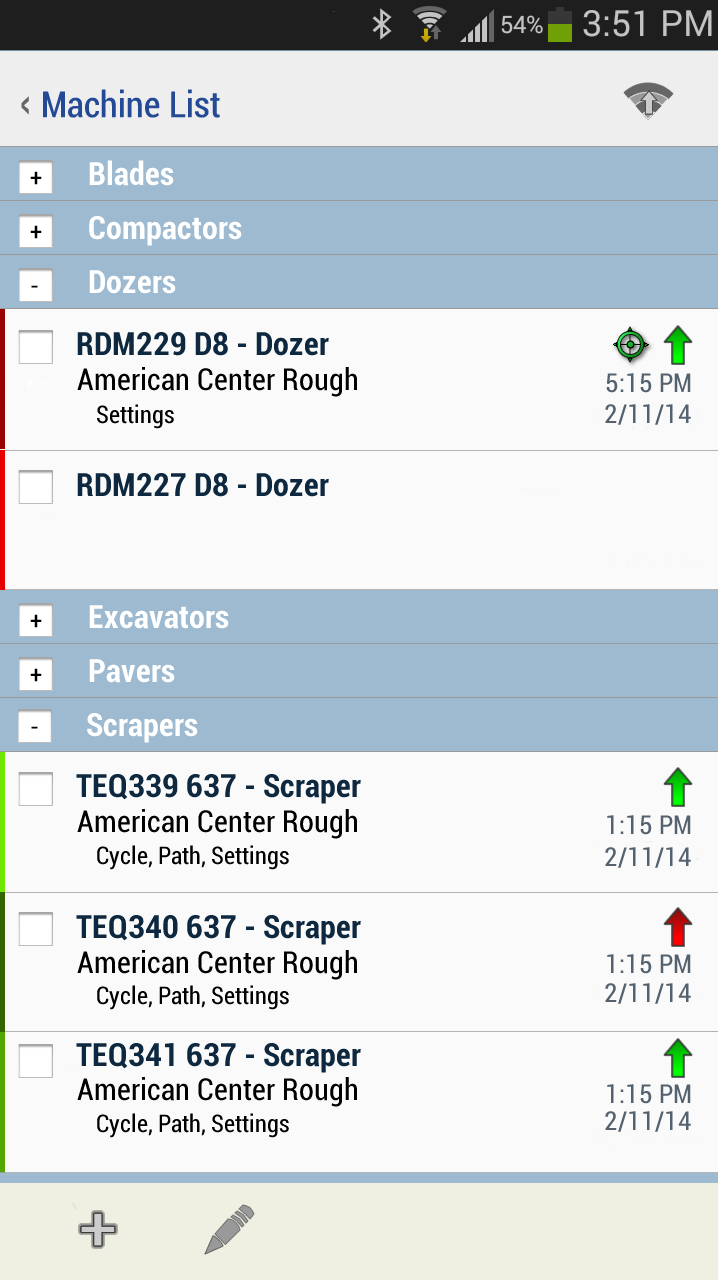Mark the TEQ340 637 Scraper checkbox
Screen dimensions: 718x1280
tap(36, 929)
